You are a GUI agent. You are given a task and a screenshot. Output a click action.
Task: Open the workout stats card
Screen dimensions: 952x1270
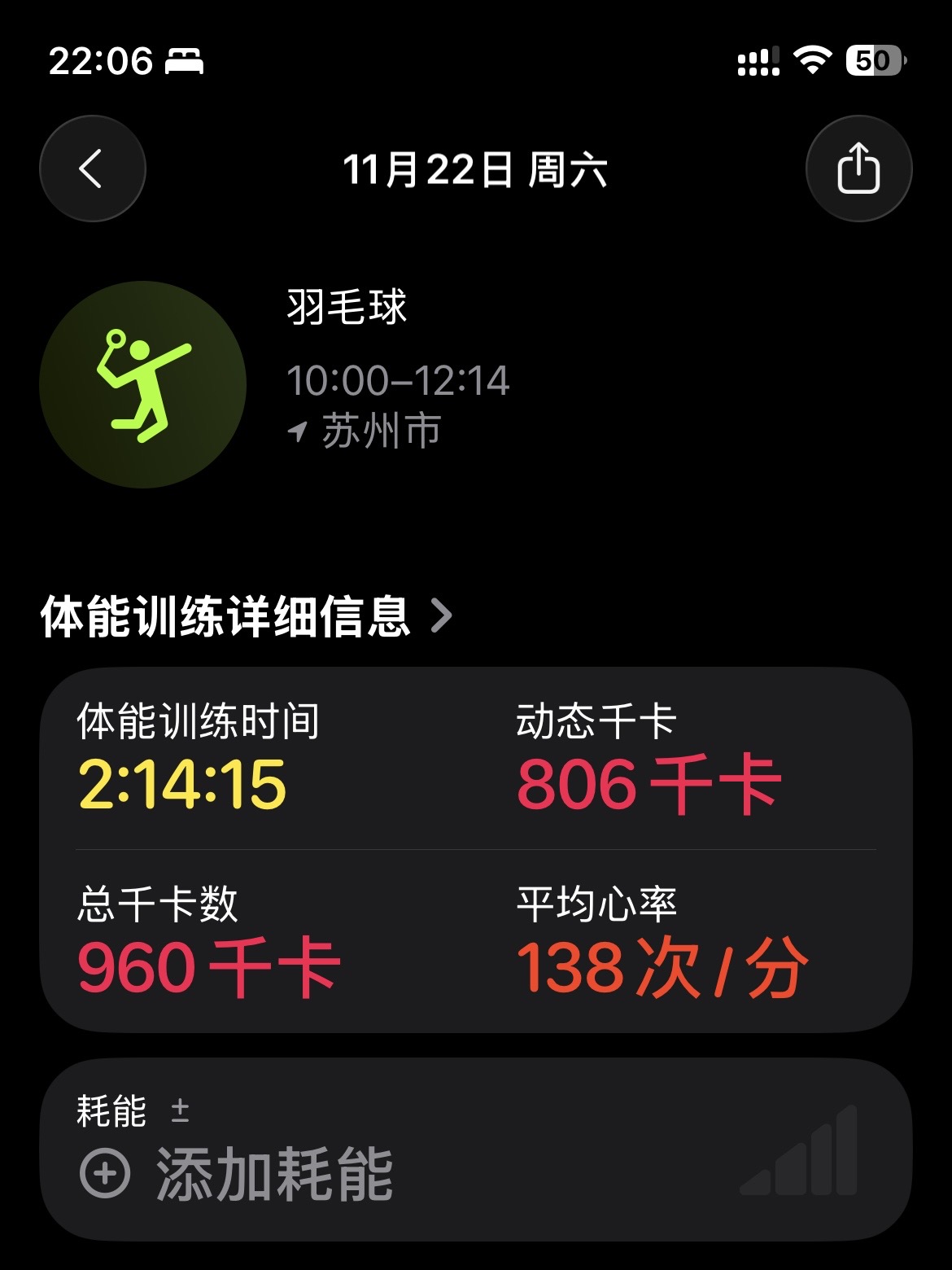(x=476, y=850)
